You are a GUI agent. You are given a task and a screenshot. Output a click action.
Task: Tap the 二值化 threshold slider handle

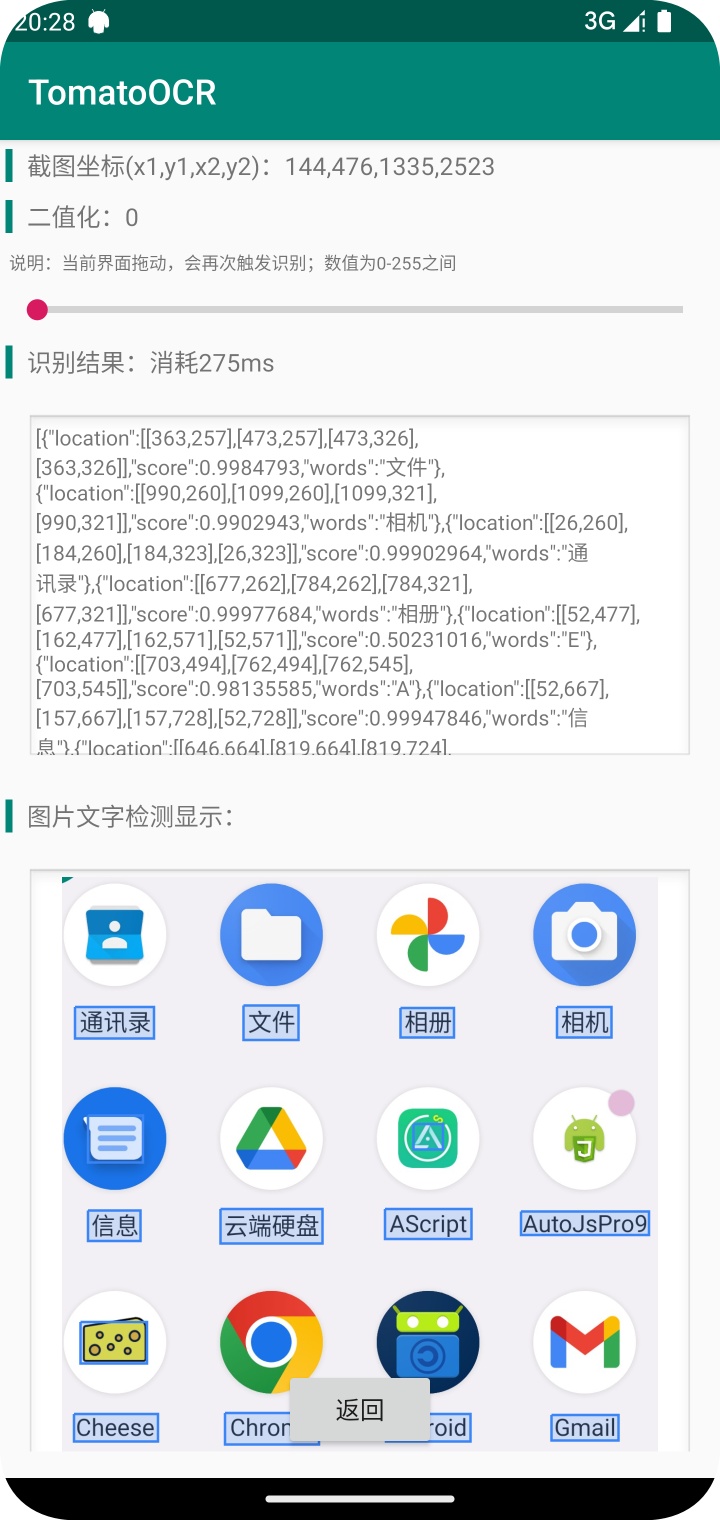[x=37, y=310]
